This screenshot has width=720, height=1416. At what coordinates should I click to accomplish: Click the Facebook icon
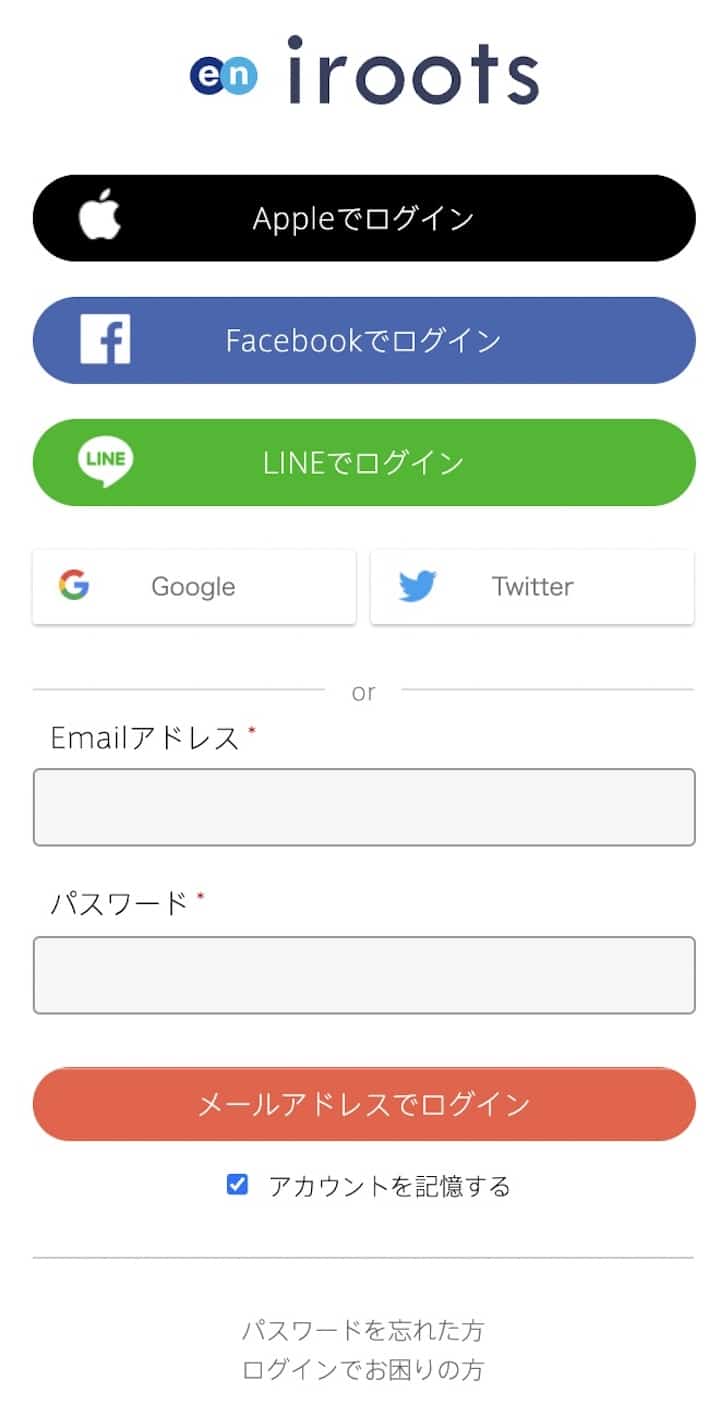[107, 340]
